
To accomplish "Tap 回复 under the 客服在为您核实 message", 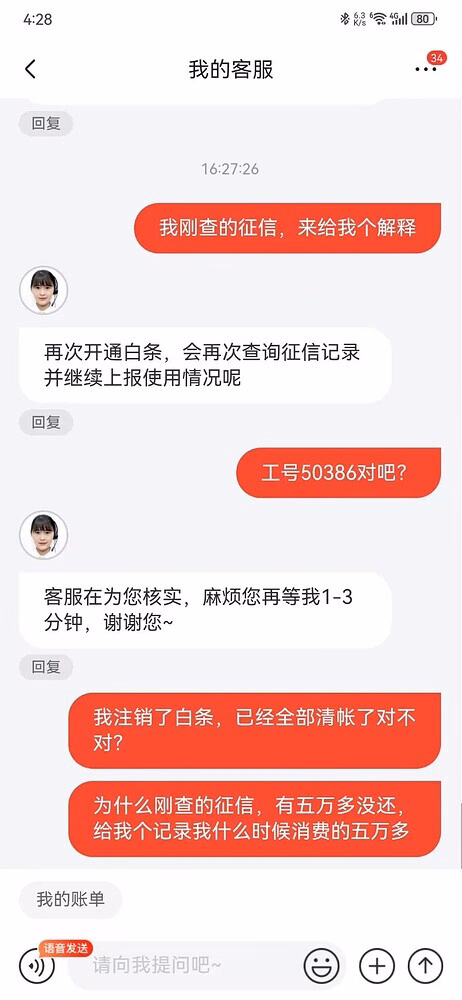I will 46,667.
